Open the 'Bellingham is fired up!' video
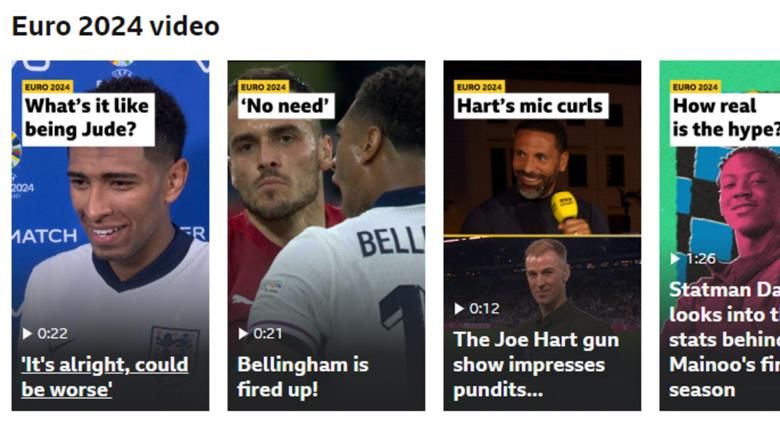Image resolution: width=780 pixels, height=438 pixels. (302, 376)
